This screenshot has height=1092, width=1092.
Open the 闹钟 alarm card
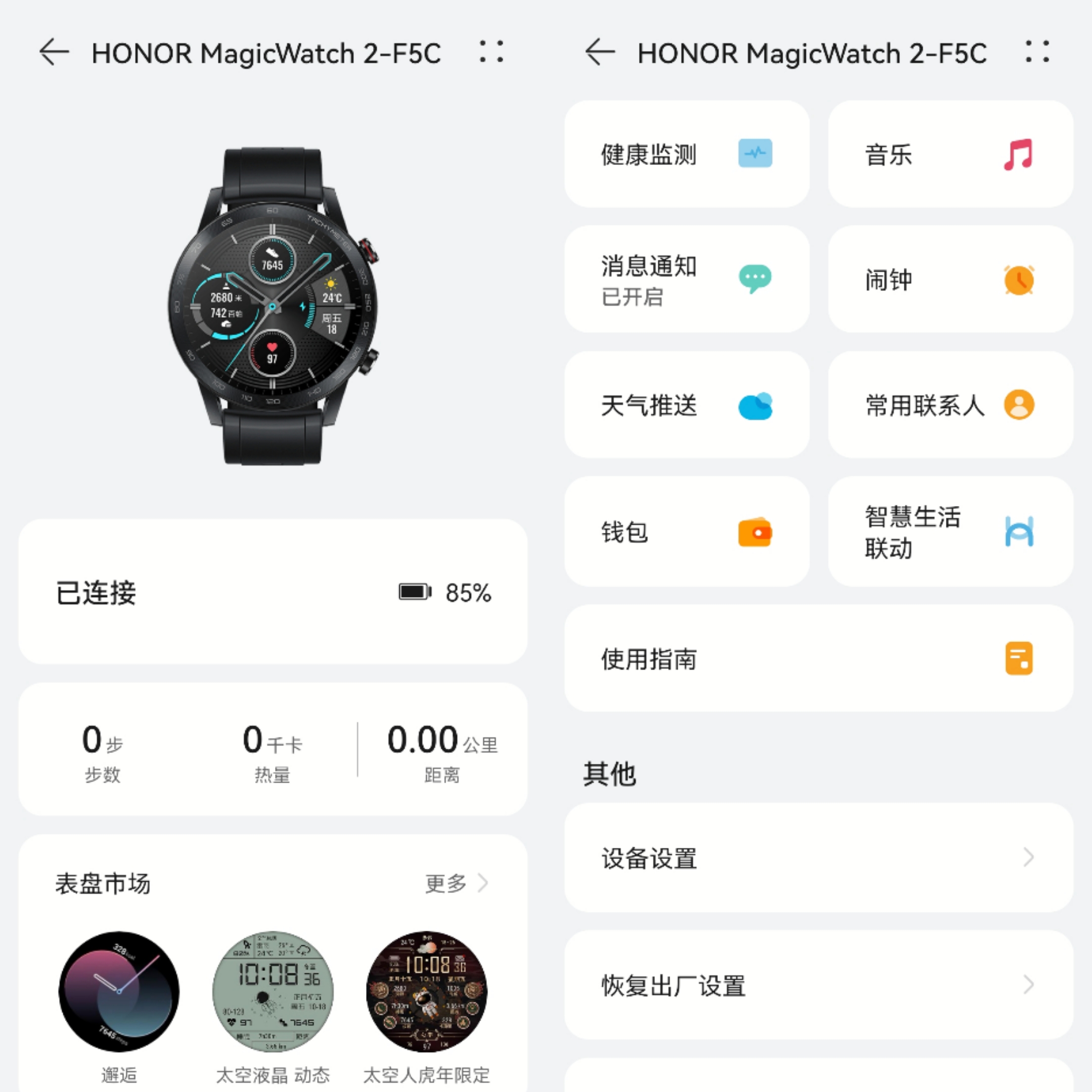[949, 279]
